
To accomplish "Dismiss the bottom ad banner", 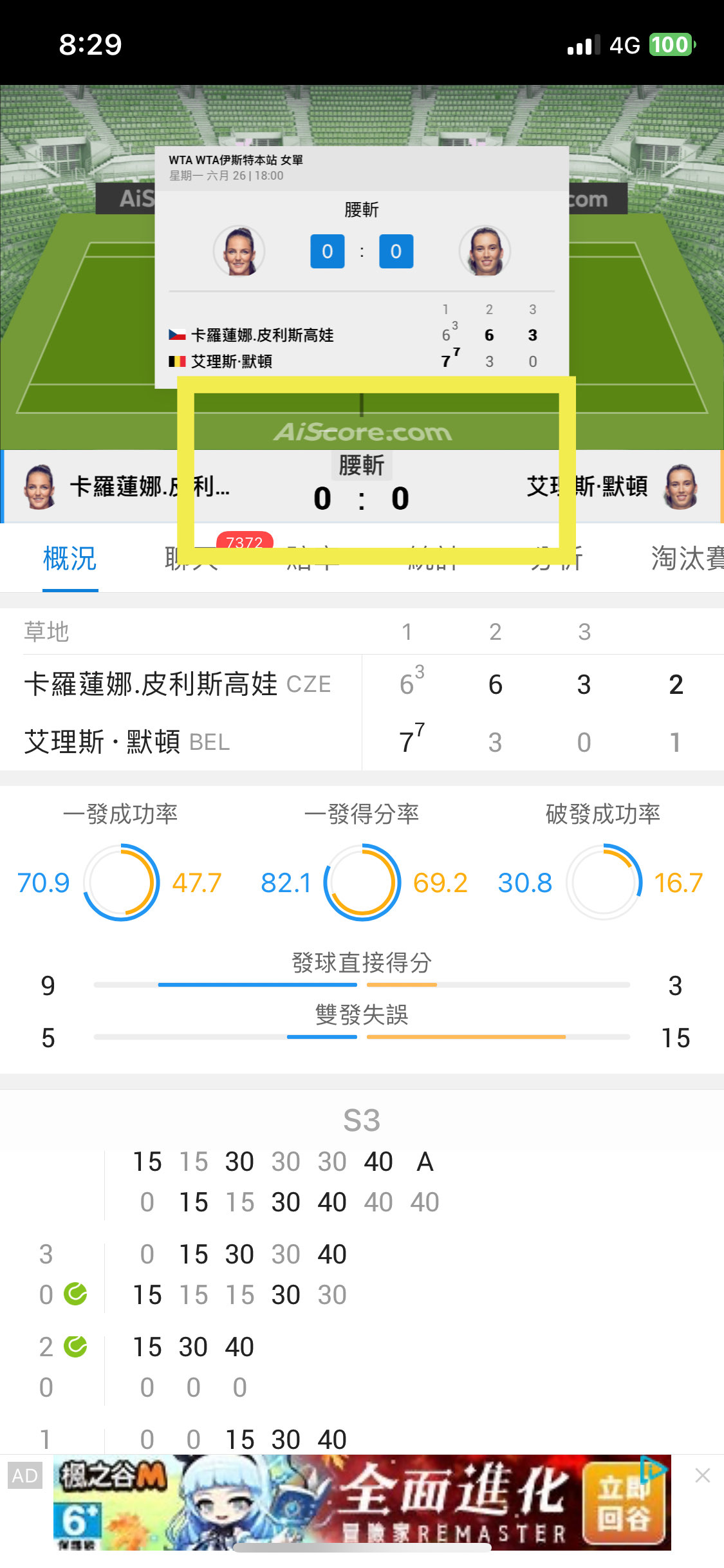I will click(702, 1475).
